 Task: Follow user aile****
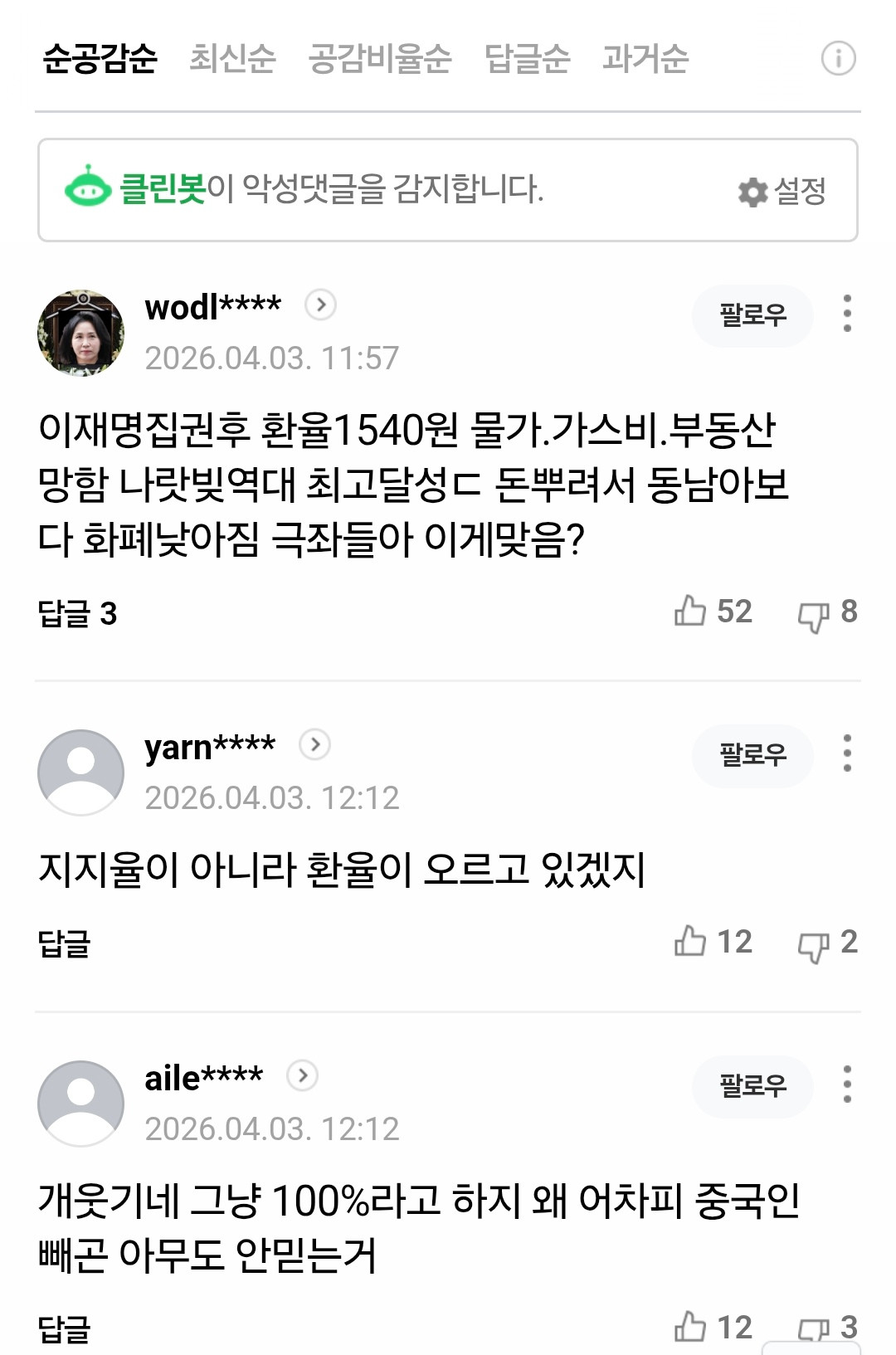pos(752,1086)
